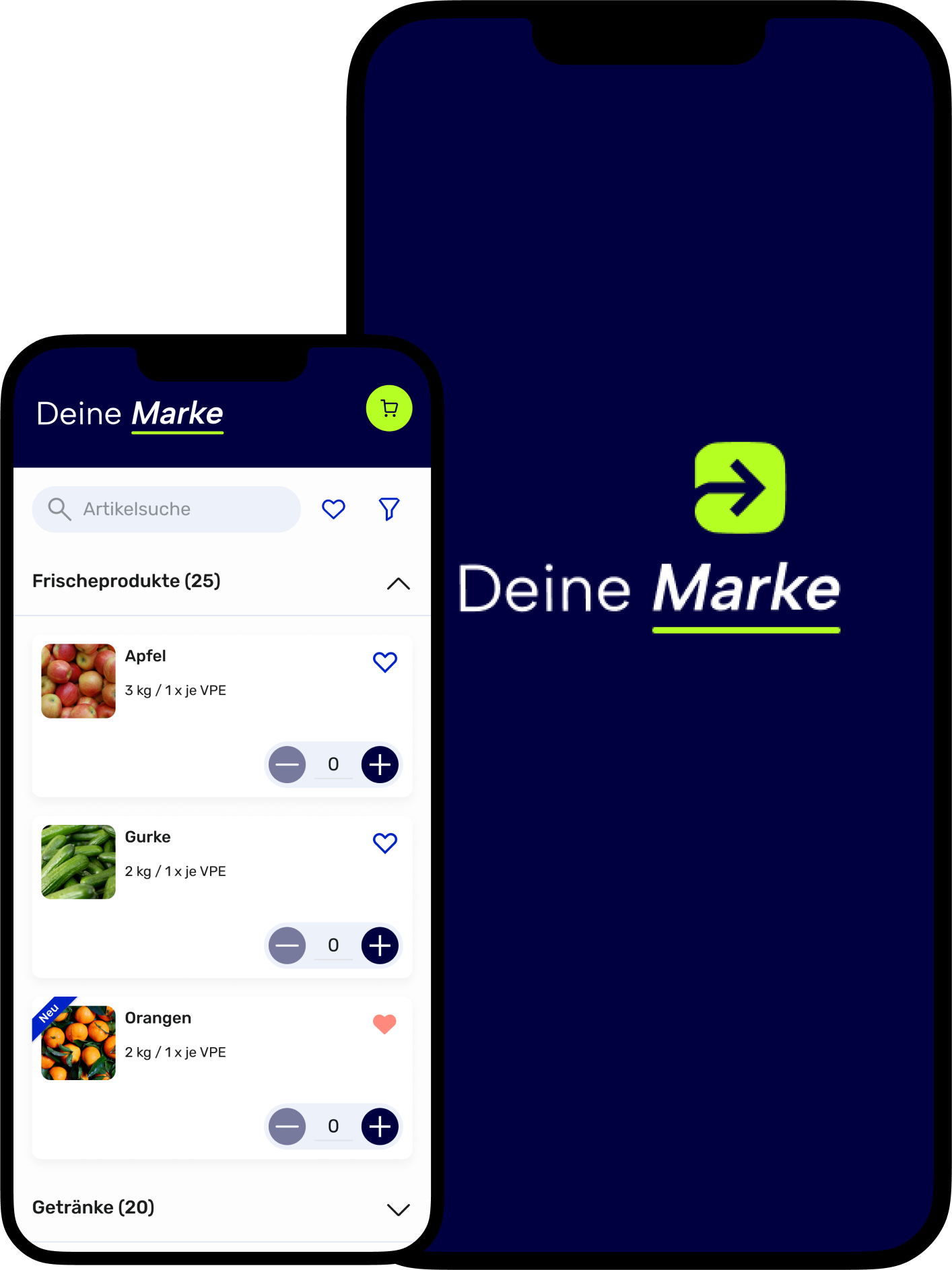
Task: Click the Deine Marke header logo
Action: [x=130, y=413]
